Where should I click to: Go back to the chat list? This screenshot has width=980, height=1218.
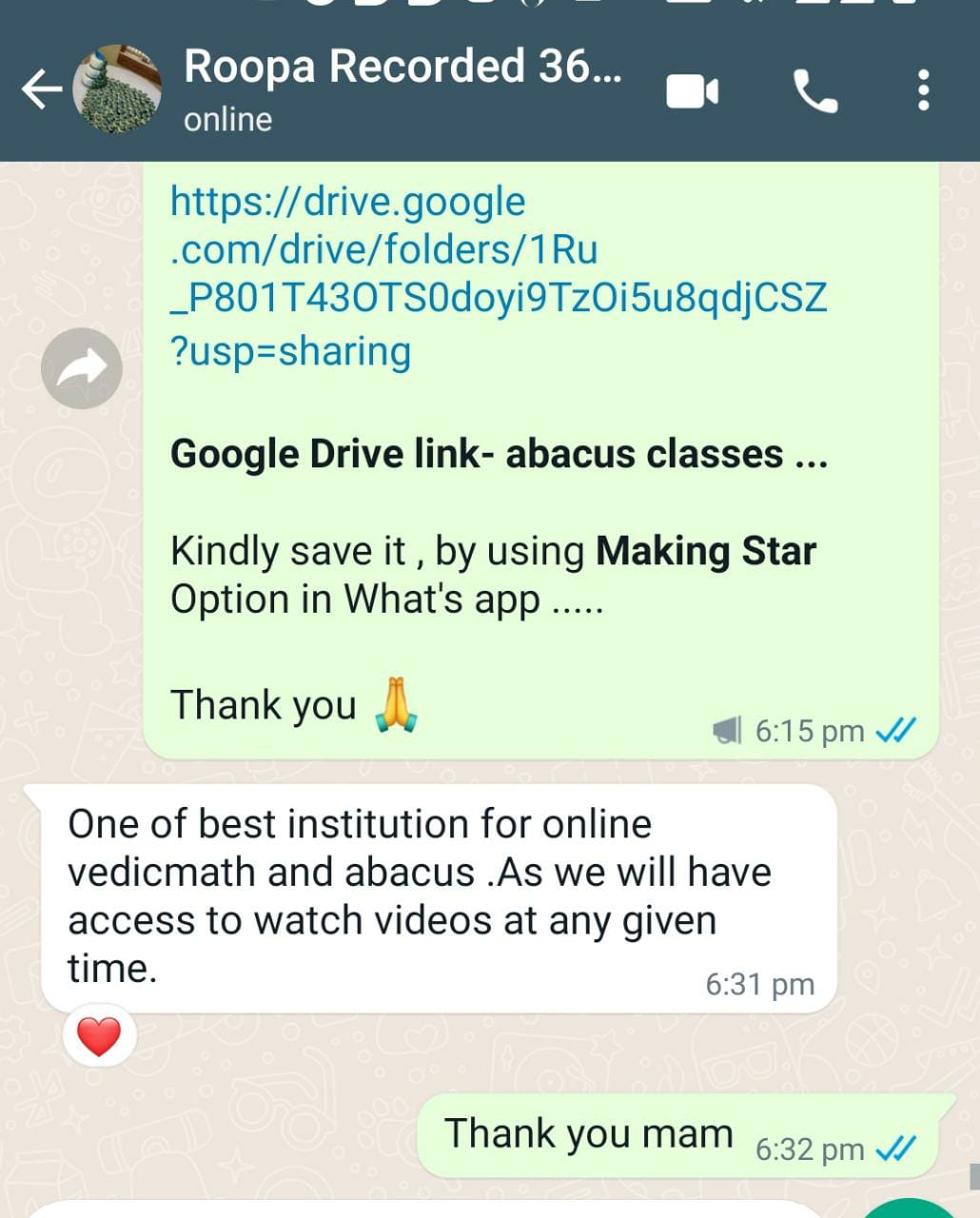pos(41,91)
